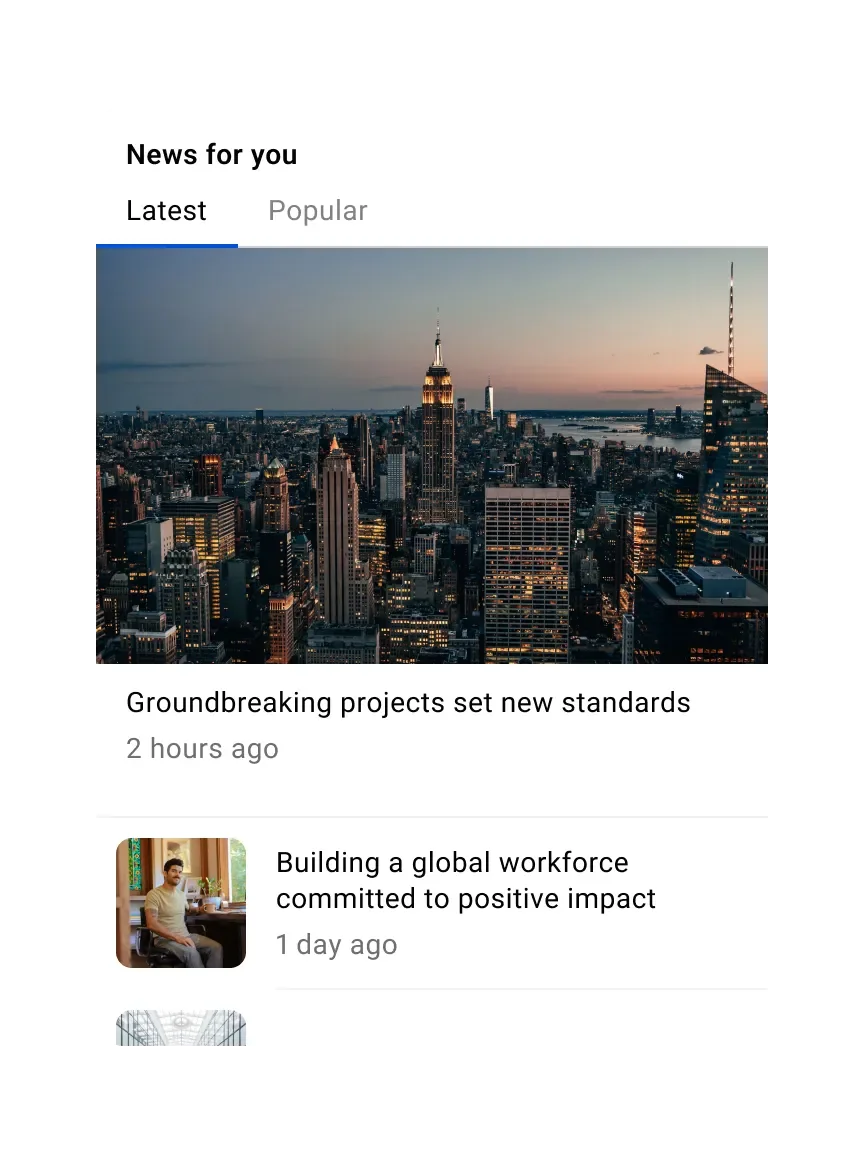This screenshot has height=1152, width=864.
Task: Switch to the Popular tab
Action: (x=318, y=212)
